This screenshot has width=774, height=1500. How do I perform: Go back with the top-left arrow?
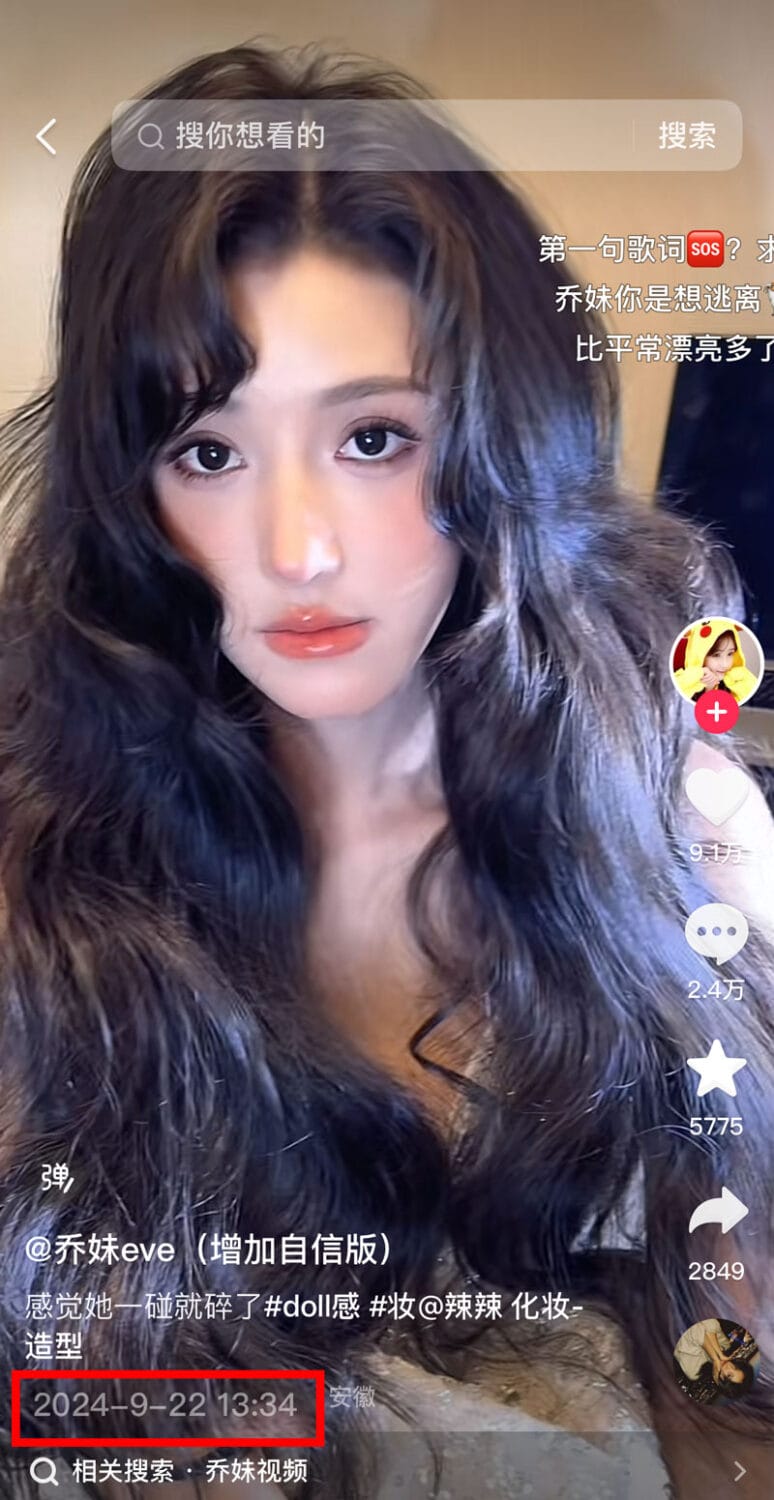46,137
